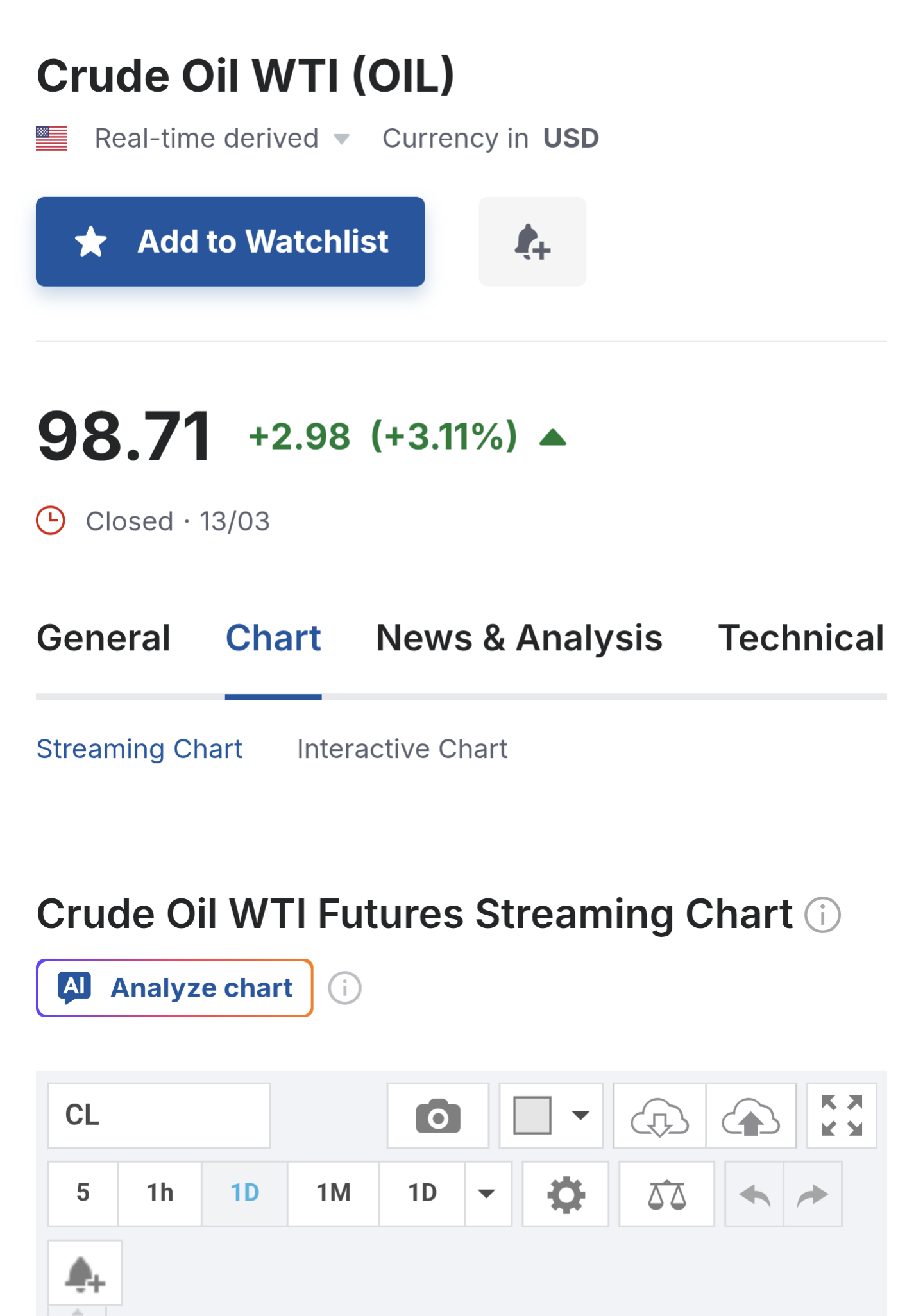Viewport: 923px width, 1316px height.
Task: Save the chart to the cloud
Action: coord(750,1116)
